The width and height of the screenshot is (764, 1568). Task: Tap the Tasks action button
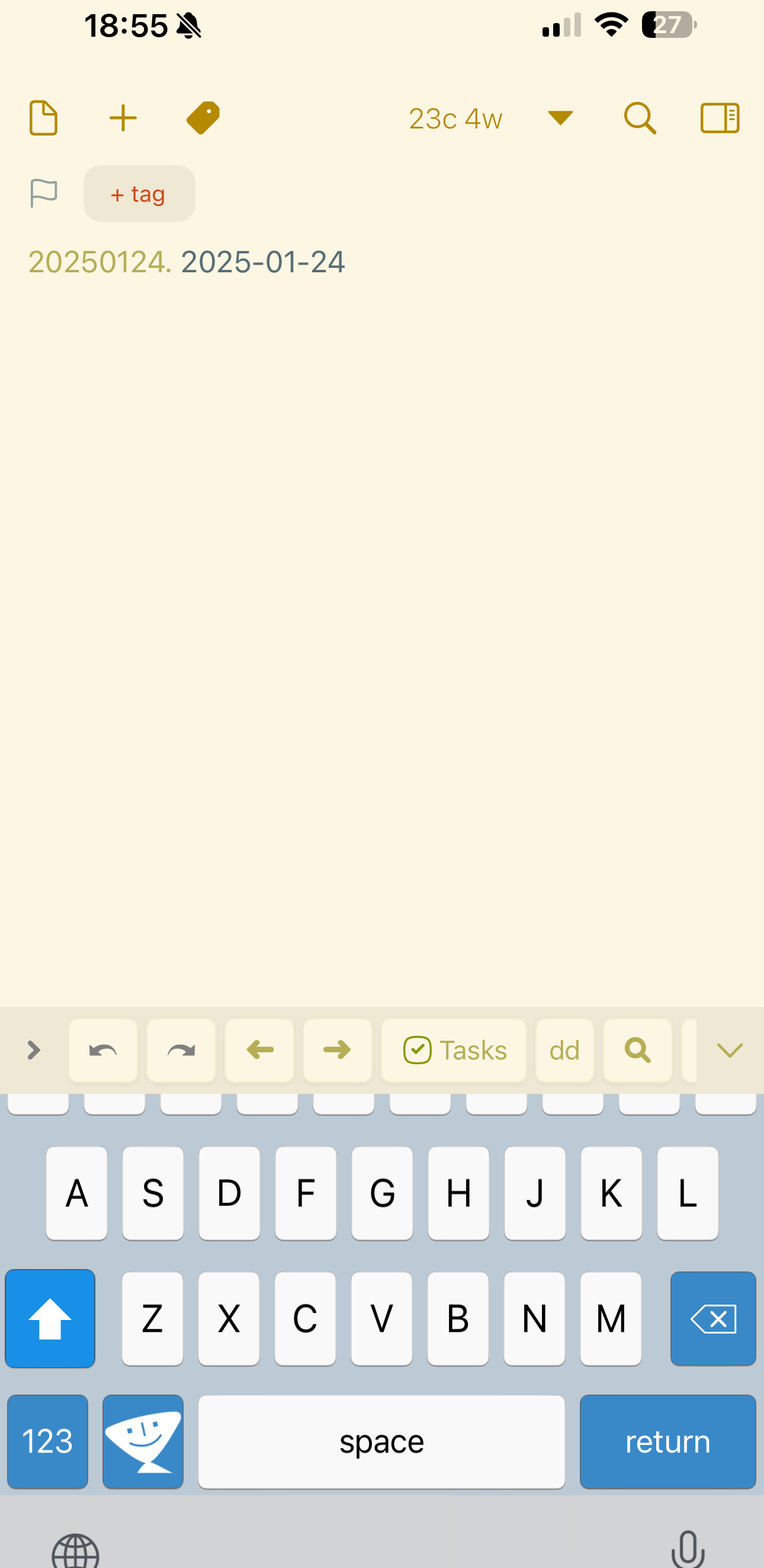[x=454, y=1050]
